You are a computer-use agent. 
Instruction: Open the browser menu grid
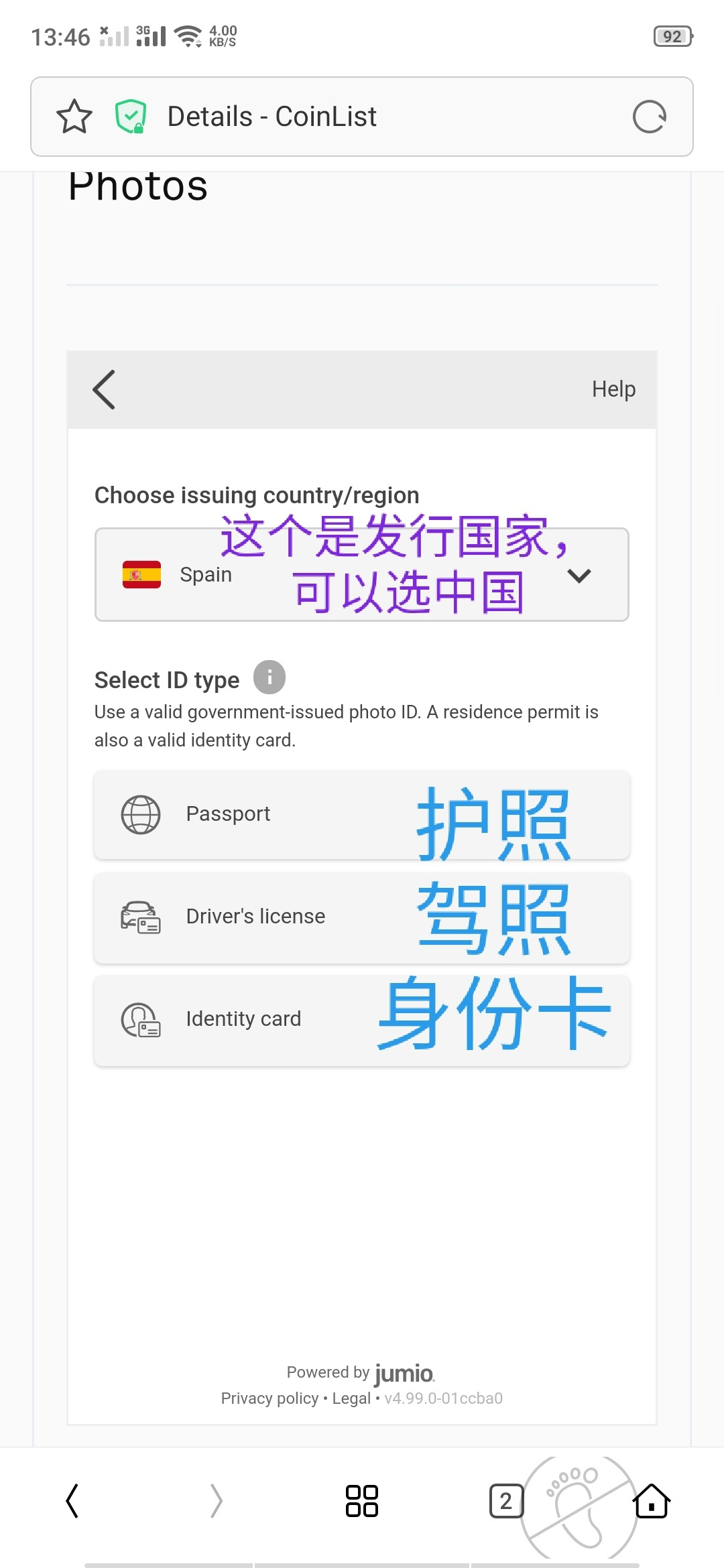[x=362, y=1501]
